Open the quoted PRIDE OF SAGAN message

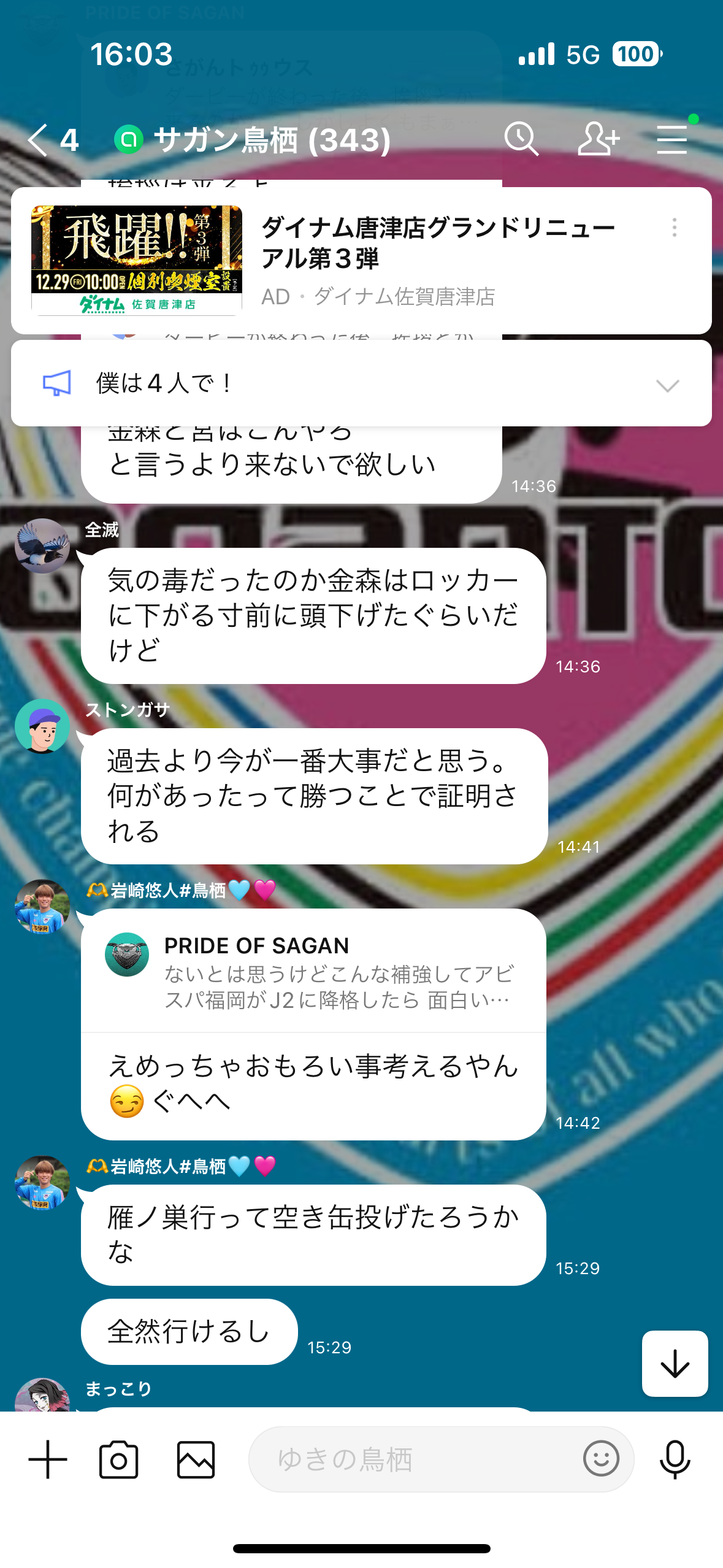[x=313, y=972]
